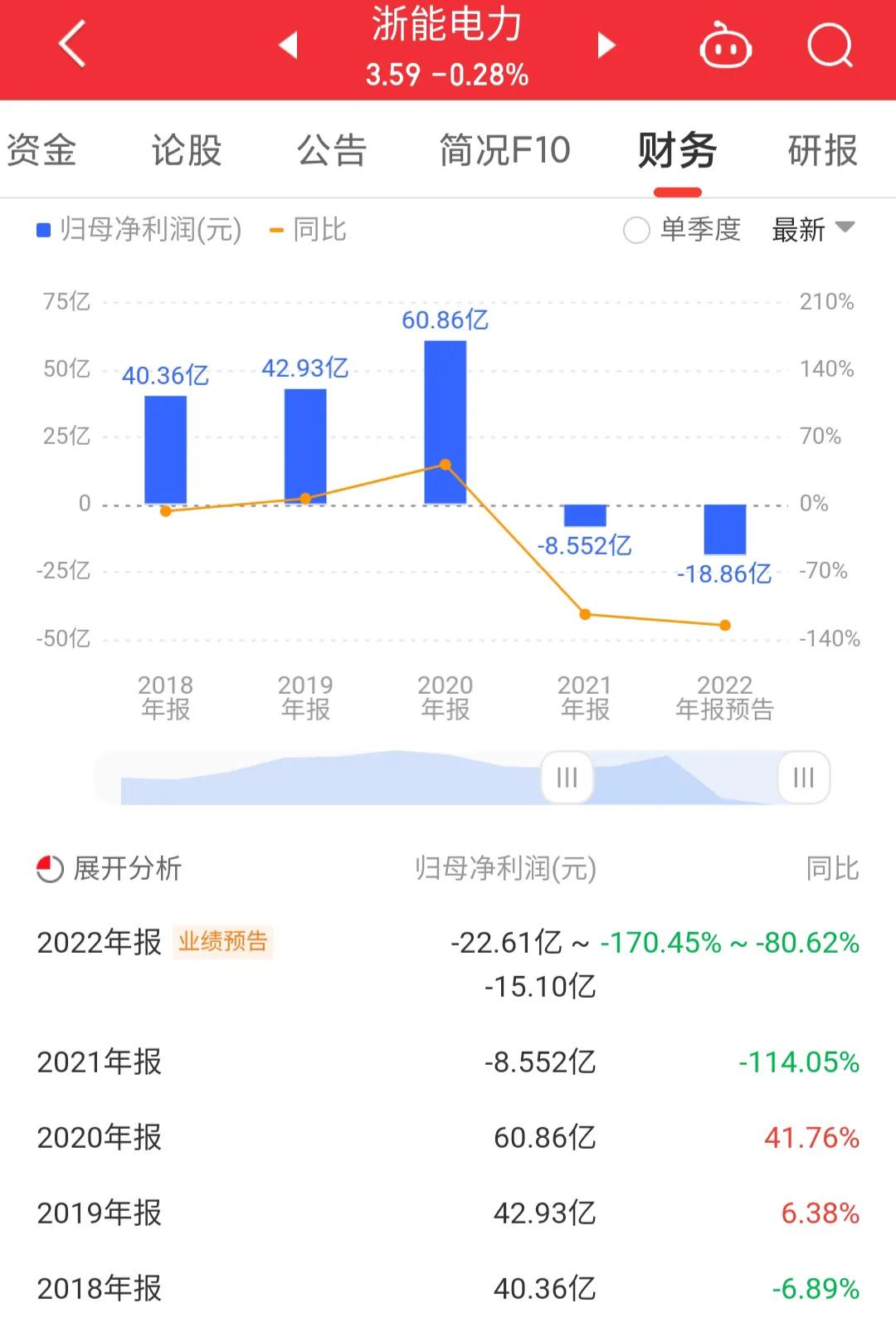Go to previous stock with left arrow
This screenshot has width=896, height=1328.
pyautogui.click(x=288, y=47)
